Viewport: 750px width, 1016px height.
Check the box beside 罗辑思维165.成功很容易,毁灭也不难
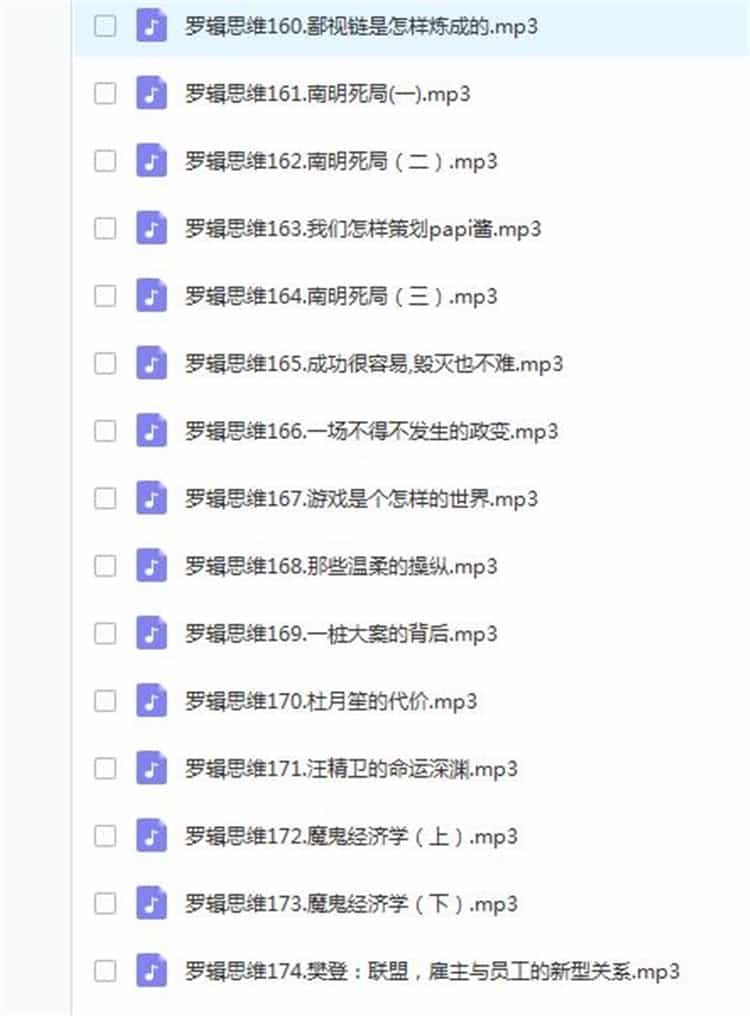(x=105, y=364)
